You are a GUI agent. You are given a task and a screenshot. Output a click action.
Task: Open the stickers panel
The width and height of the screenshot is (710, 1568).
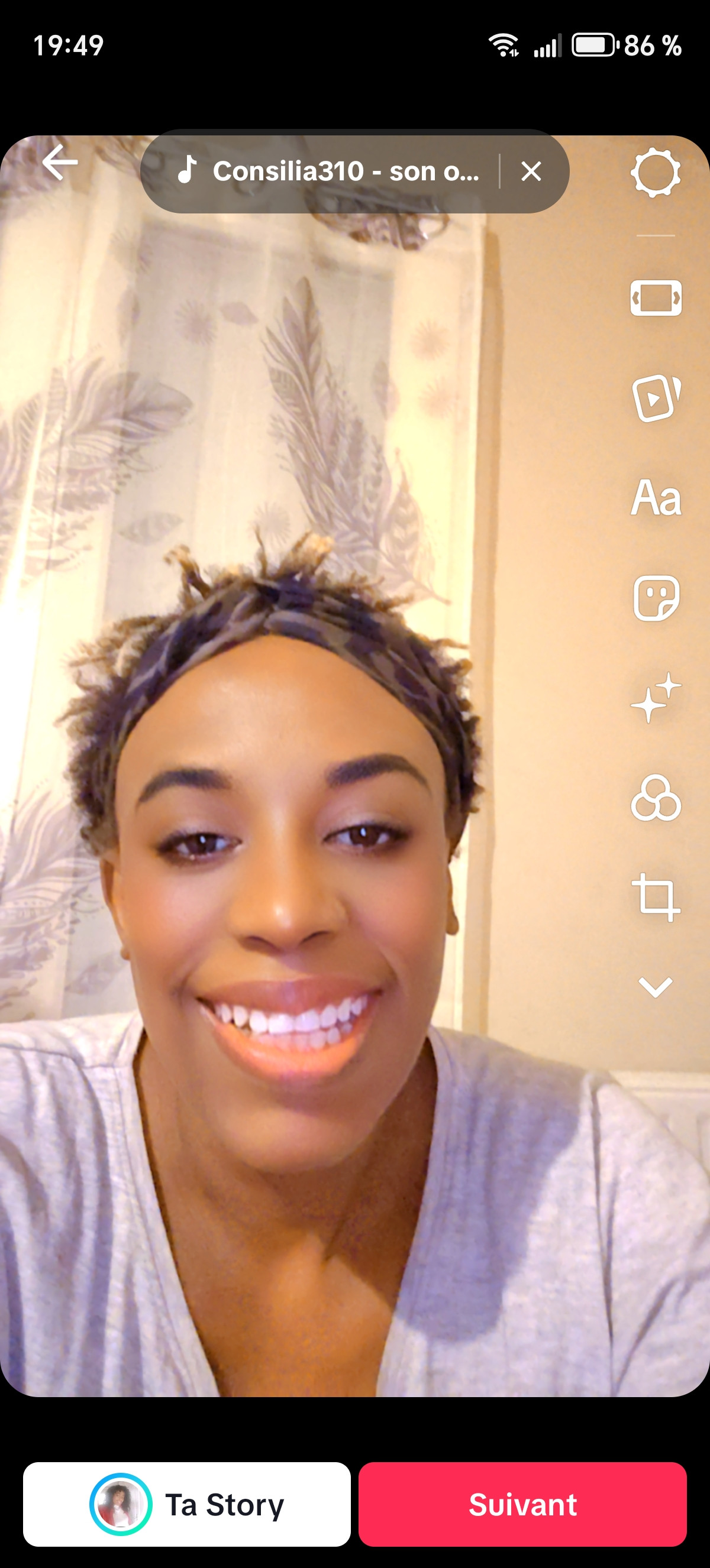[655, 598]
